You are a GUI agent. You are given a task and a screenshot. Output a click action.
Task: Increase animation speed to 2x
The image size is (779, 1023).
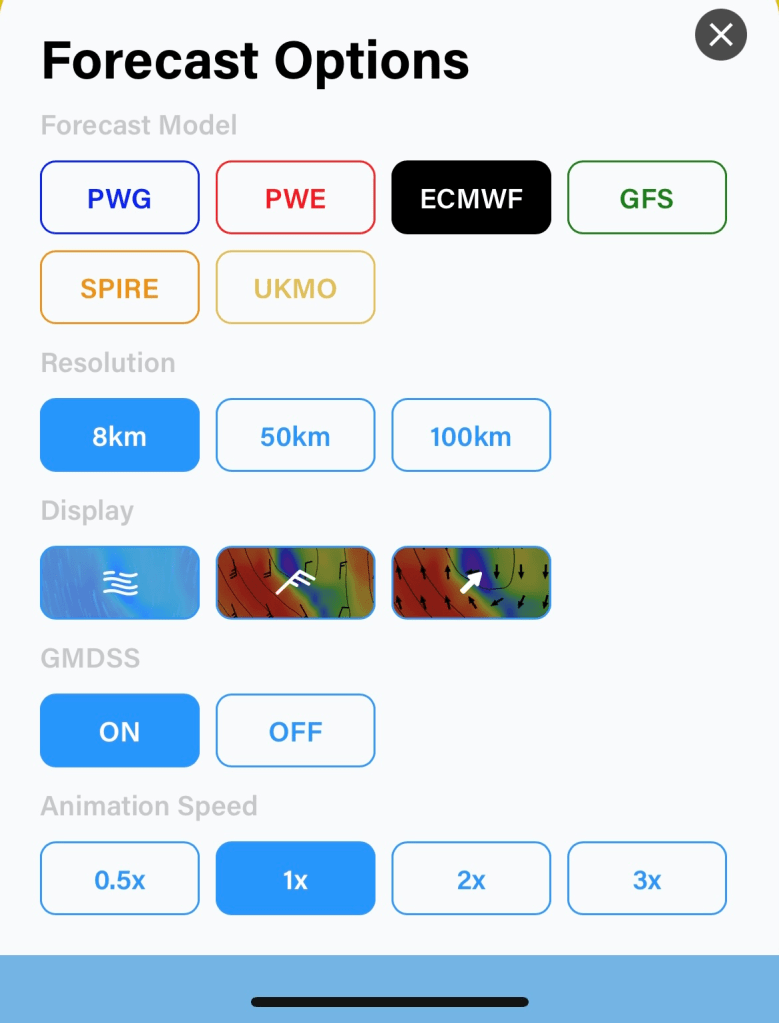(x=471, y=879)
